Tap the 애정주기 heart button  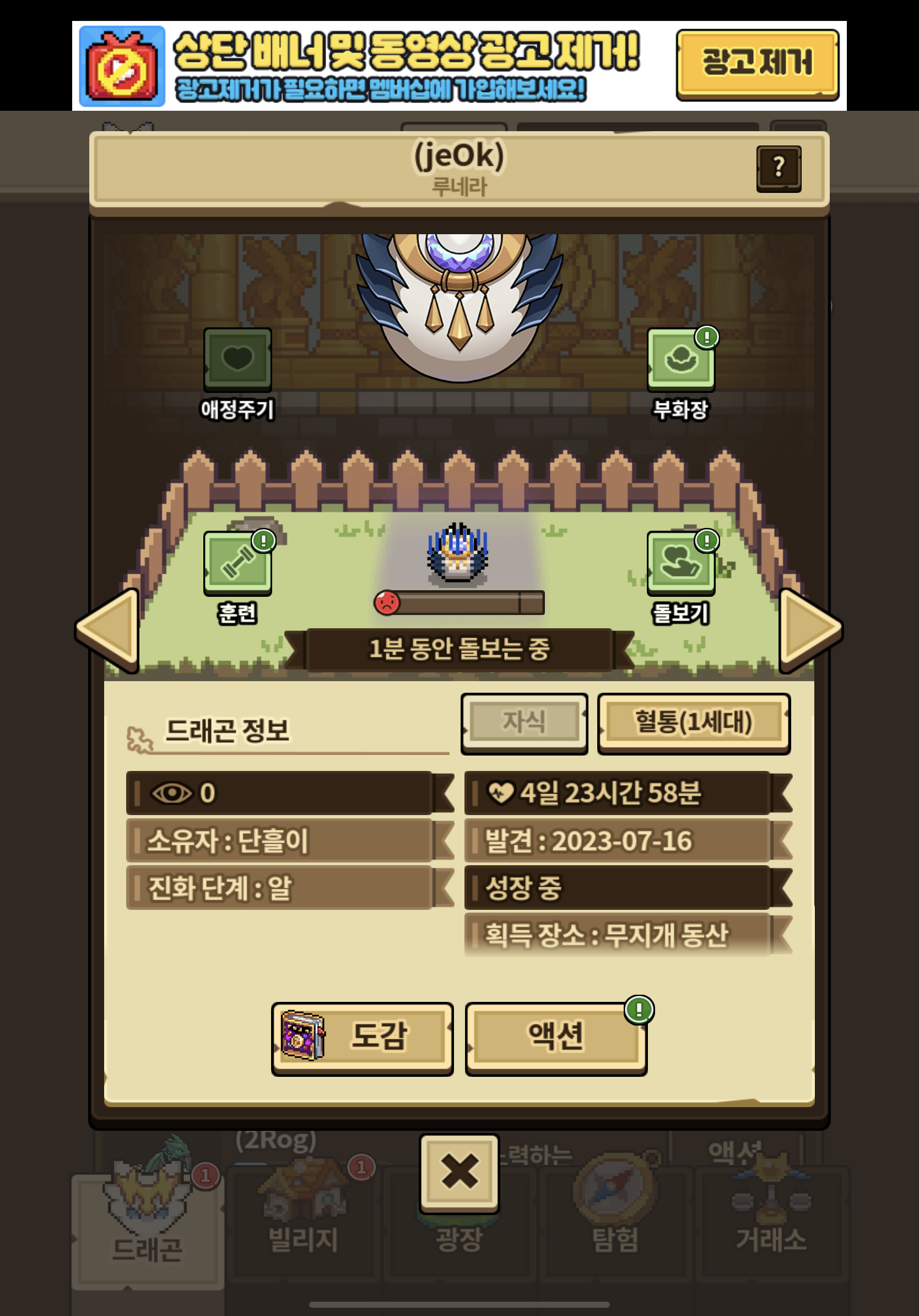[237, 360]
